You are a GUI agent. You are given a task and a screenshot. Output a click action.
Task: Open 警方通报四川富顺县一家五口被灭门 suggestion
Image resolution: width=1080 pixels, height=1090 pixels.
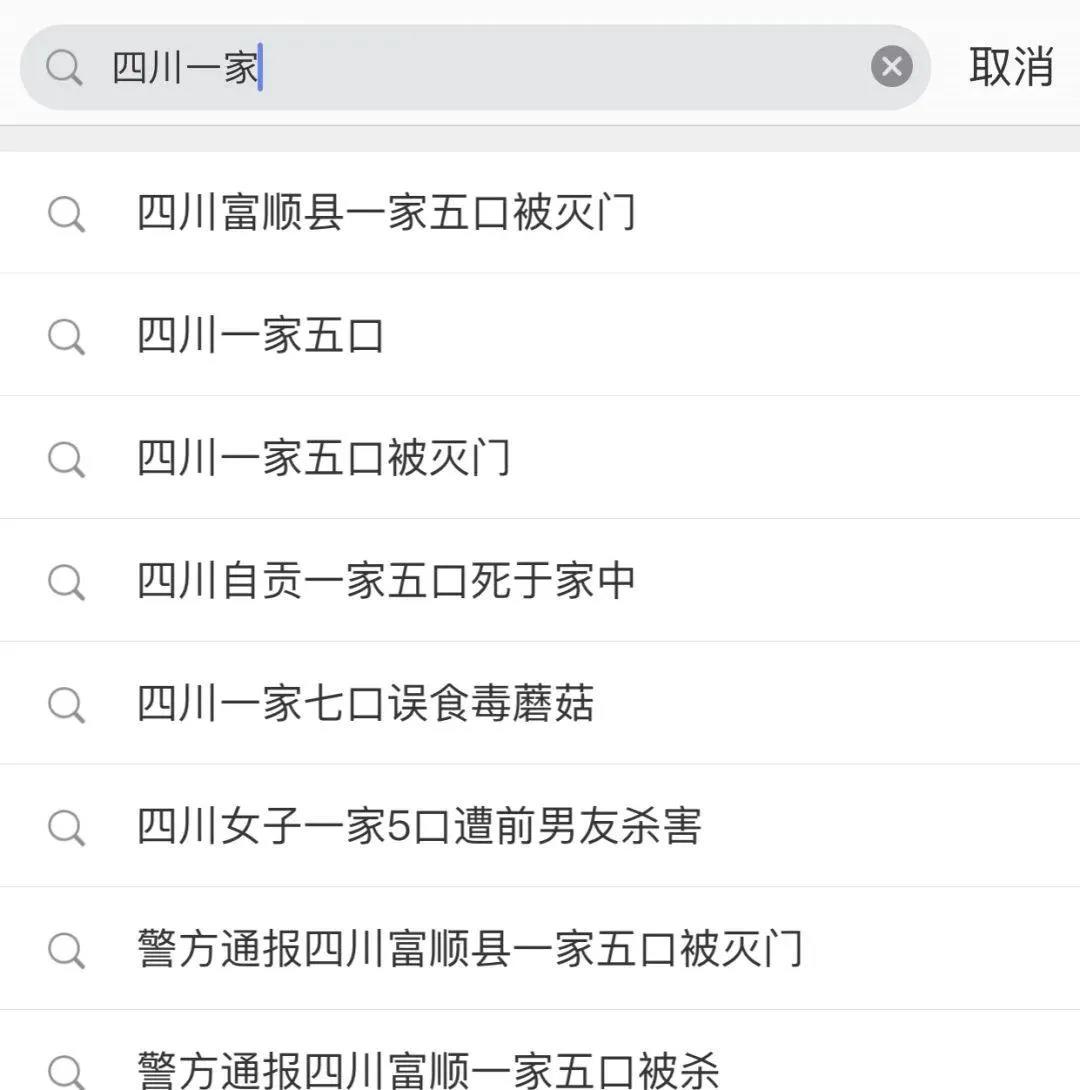pyautogui.click(x=470, y=949)
